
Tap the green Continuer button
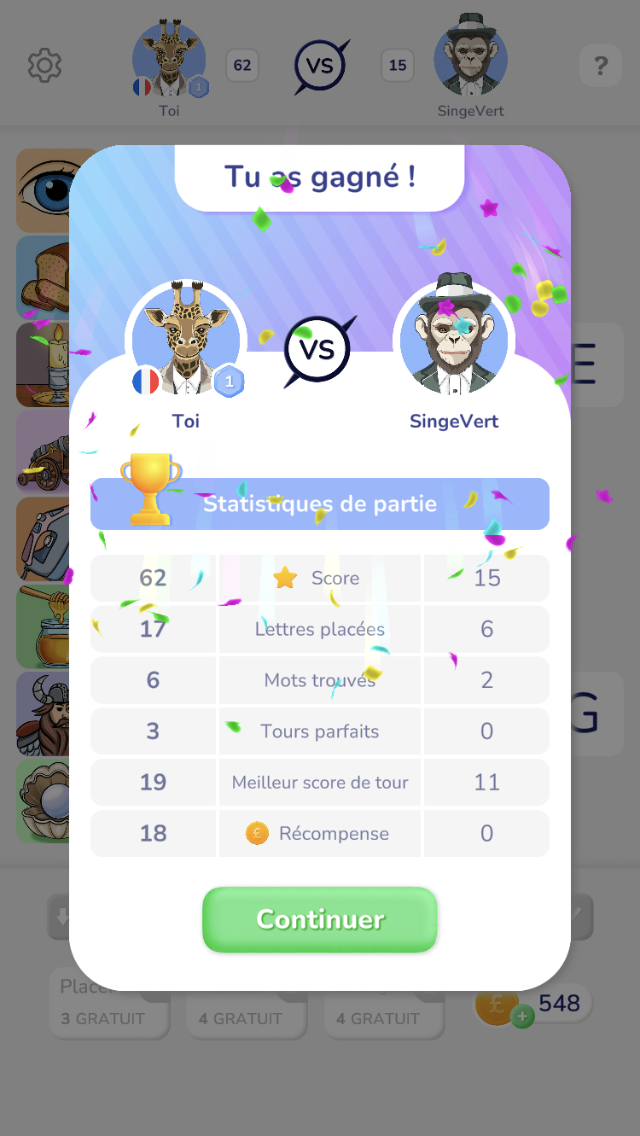(320, 919)
